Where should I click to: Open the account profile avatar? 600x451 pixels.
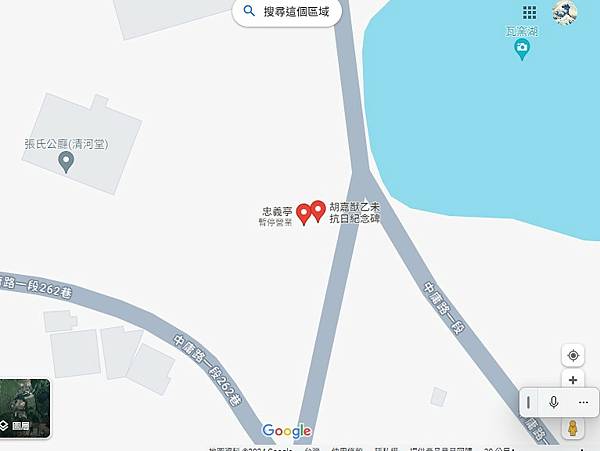point(565,12)
